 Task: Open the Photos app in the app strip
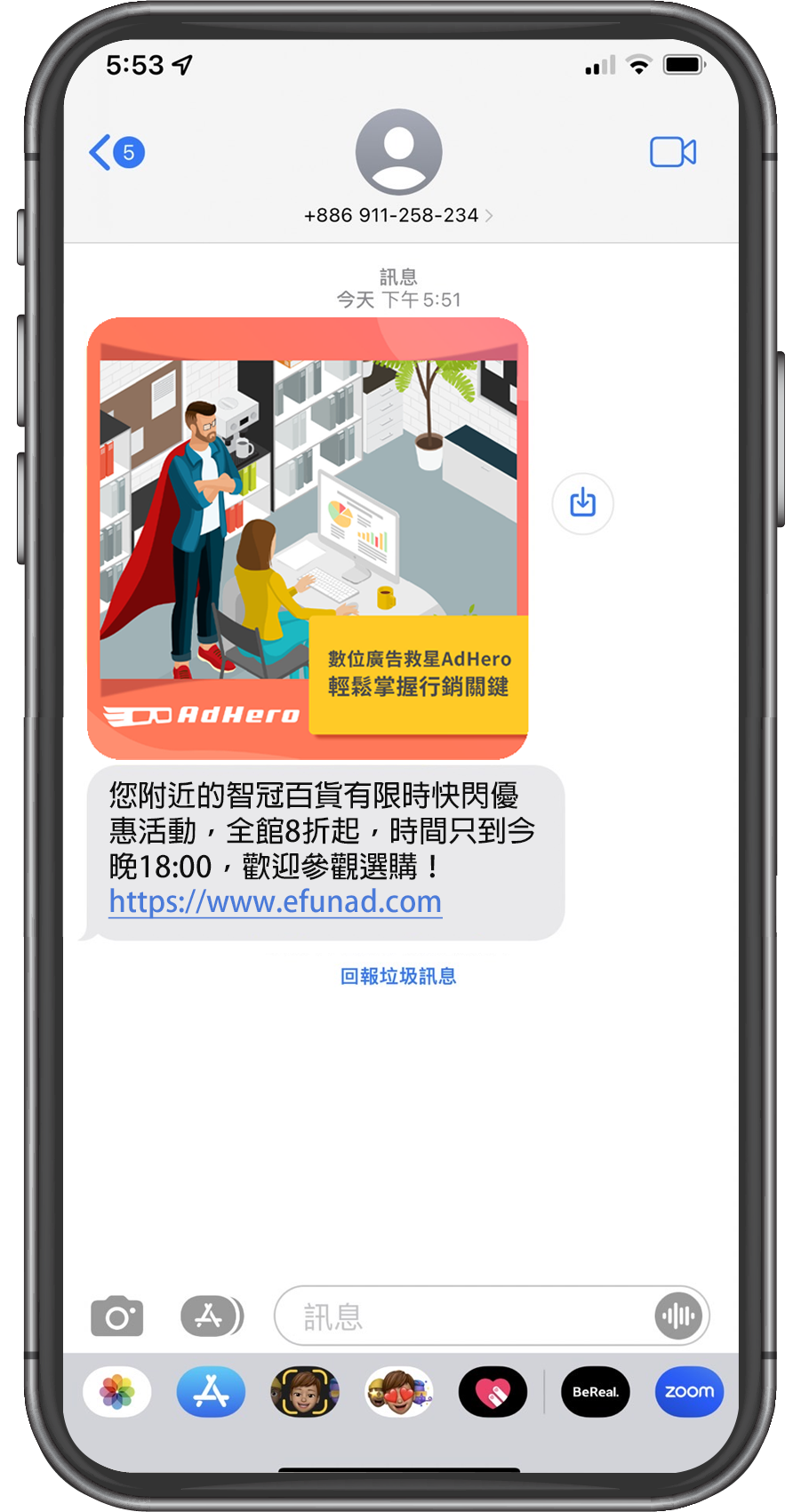(x=116, y=1392)
